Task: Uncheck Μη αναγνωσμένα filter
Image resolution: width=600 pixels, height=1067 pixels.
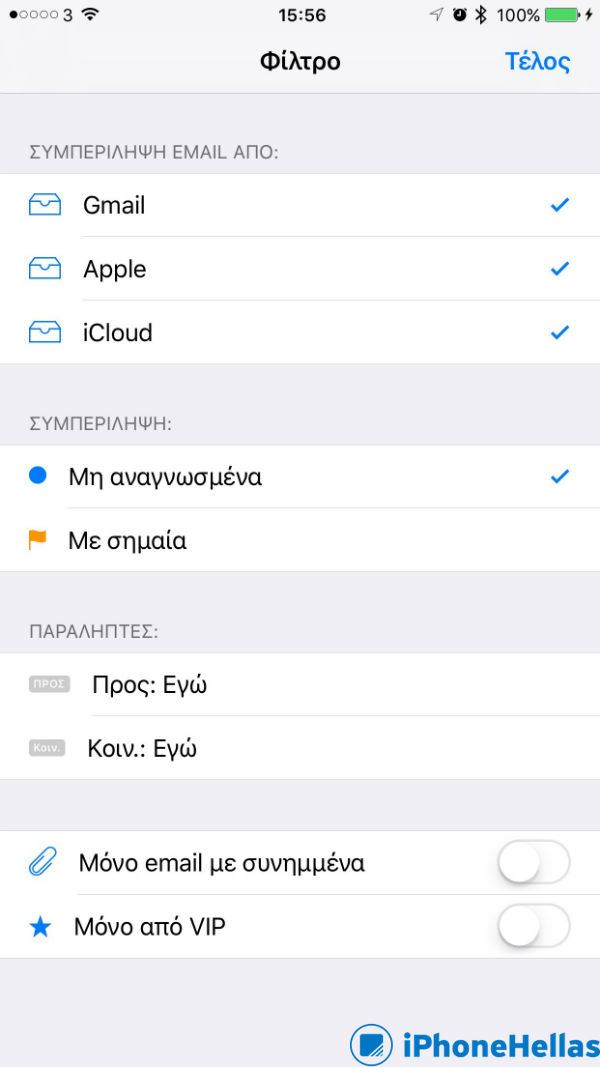Action: [x=300, y=477]
